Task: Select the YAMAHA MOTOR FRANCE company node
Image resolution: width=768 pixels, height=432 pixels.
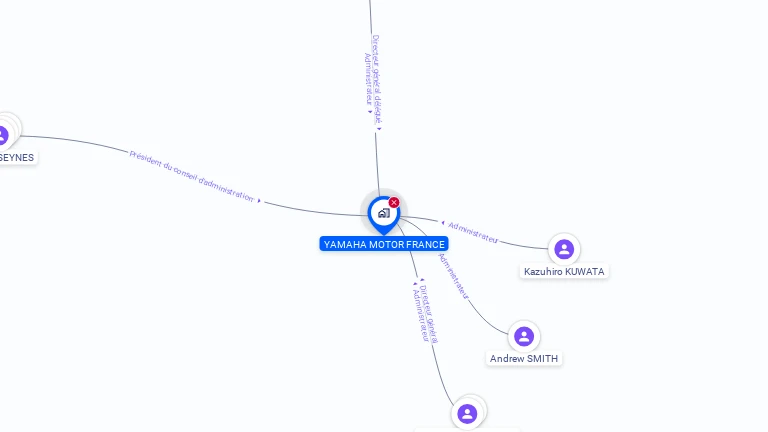Action: point(383,213)
